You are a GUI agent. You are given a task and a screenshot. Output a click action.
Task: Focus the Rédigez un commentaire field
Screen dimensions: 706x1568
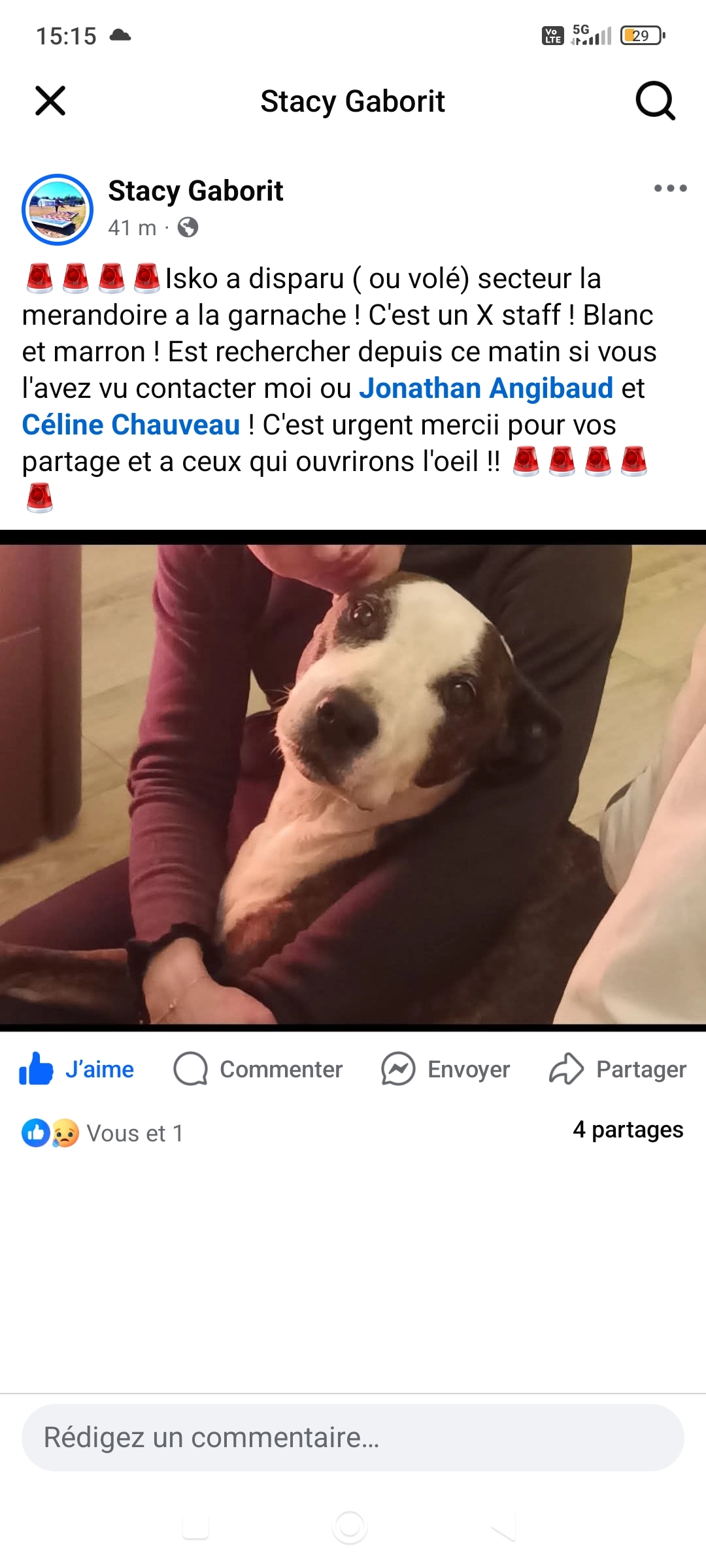pyautogui.click(x=353, y=1437)
